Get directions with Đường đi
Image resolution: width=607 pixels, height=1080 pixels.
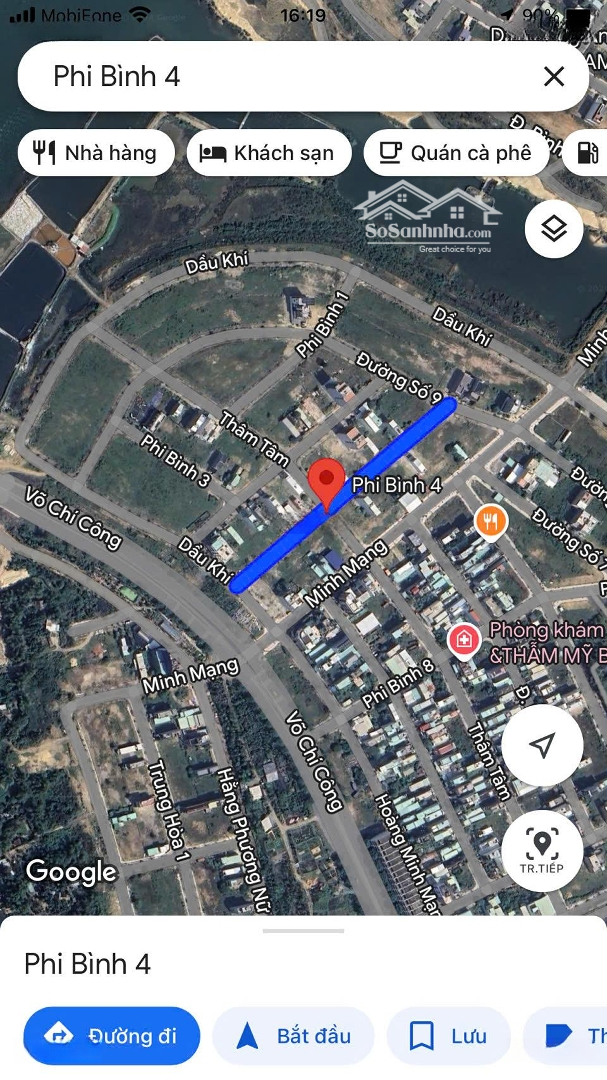(112, 1035)
